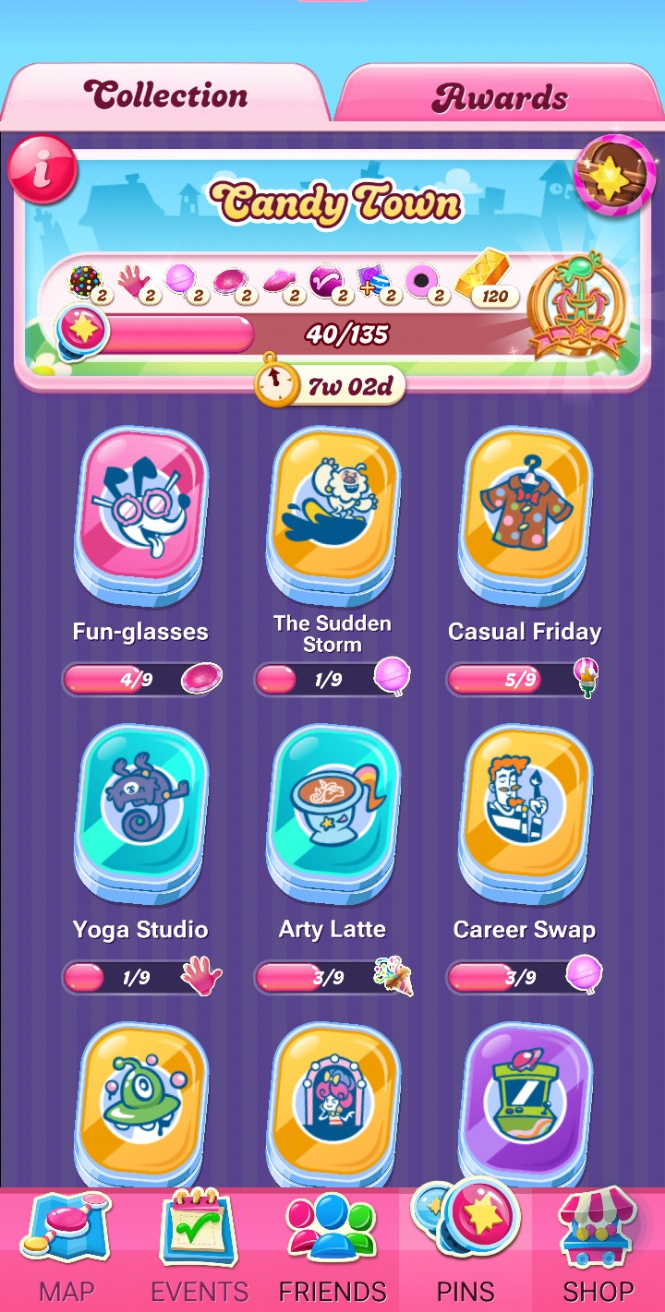665x1312 pixels.
Task: Open the pink info button
Action: [42, 170]
